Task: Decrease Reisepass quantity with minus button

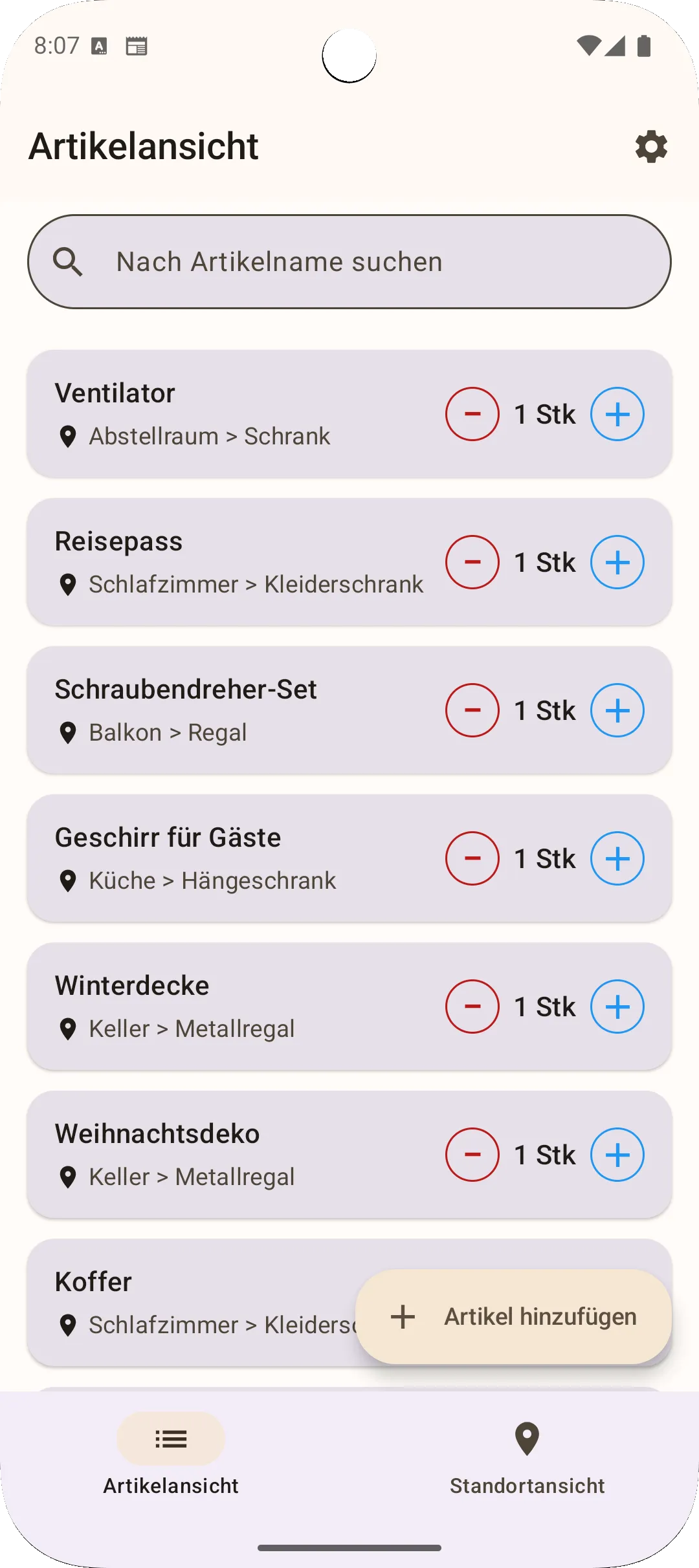Action: click(x=472, y=562)
